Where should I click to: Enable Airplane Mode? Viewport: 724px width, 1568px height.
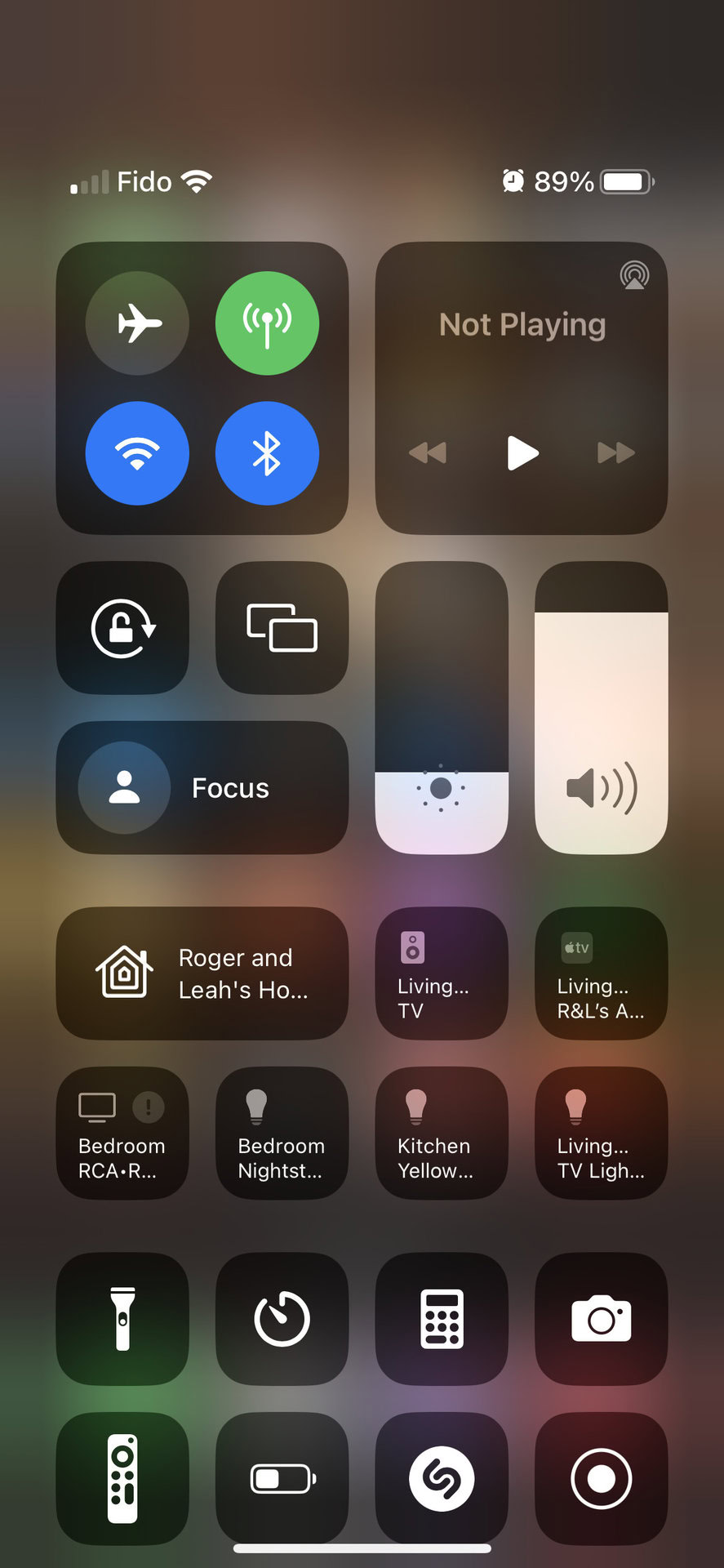pyautogui.click(x=137, y=323)
